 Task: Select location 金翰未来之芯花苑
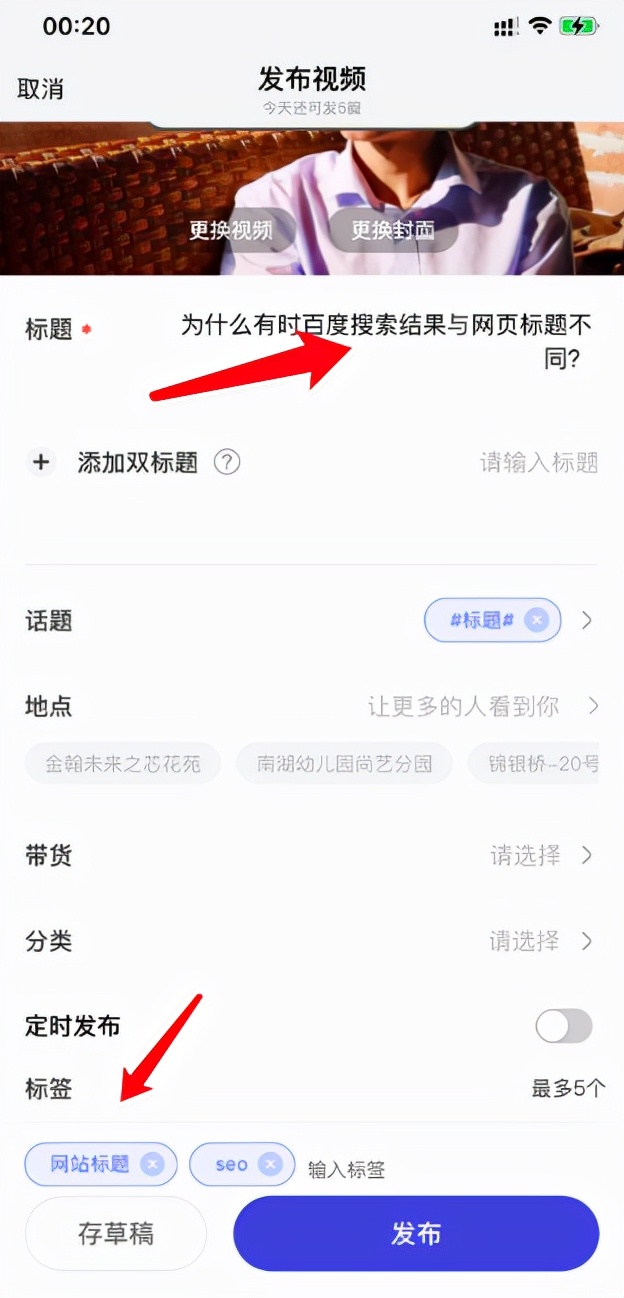pyautogui.click(x=123, y=764)
